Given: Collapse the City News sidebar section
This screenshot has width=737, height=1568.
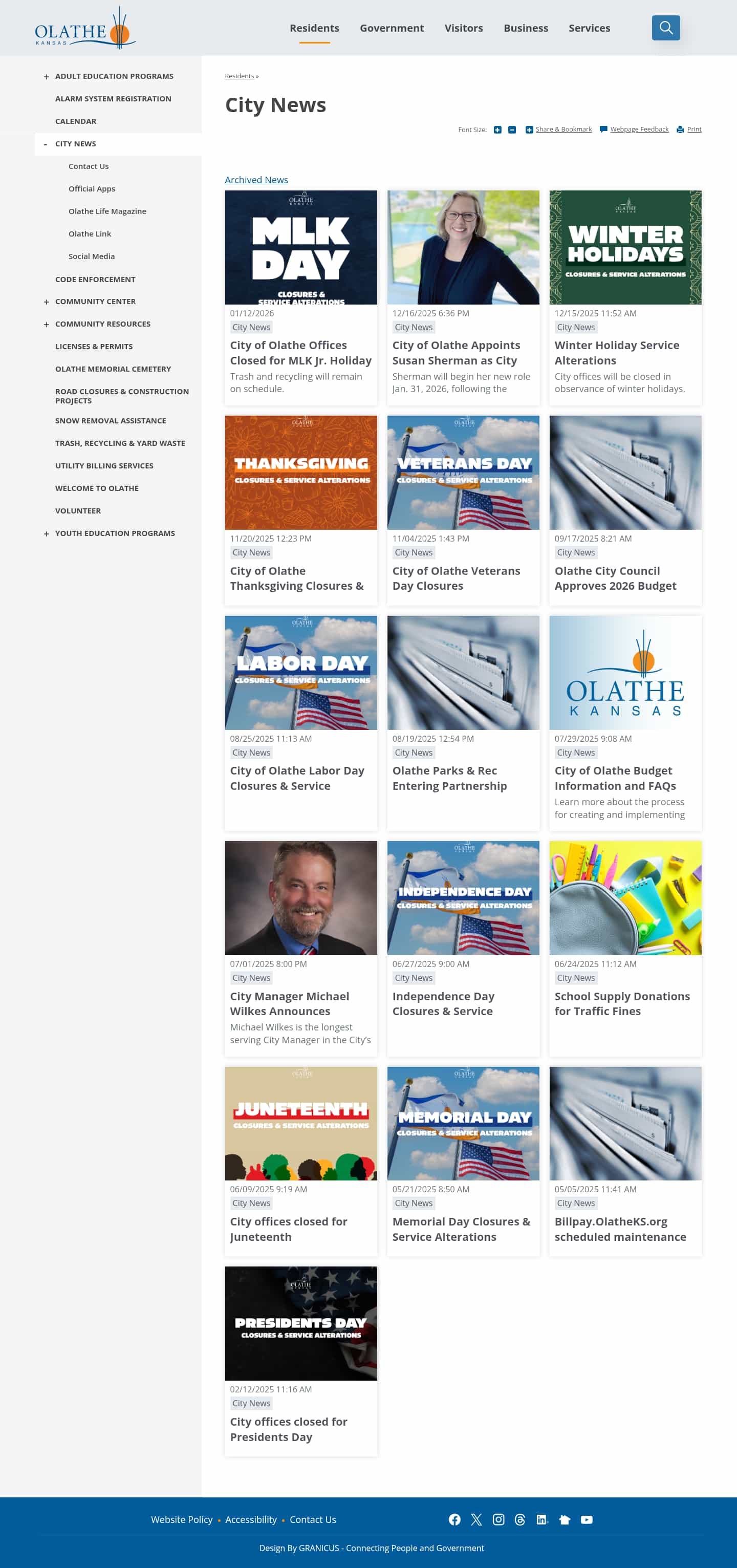Looking at the screenshot, I should pos(46,144).
